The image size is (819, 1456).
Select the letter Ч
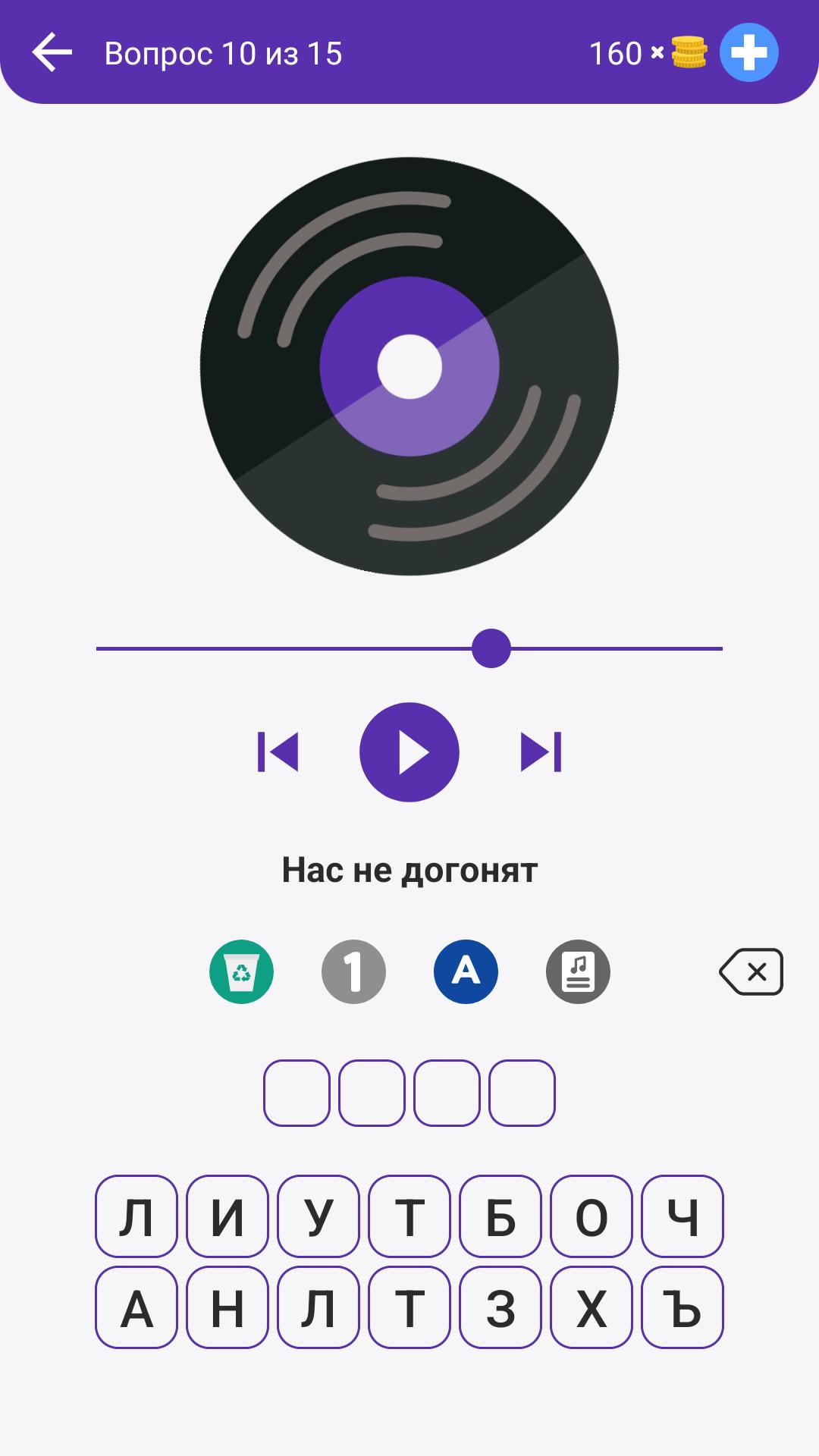[682, 1216]
